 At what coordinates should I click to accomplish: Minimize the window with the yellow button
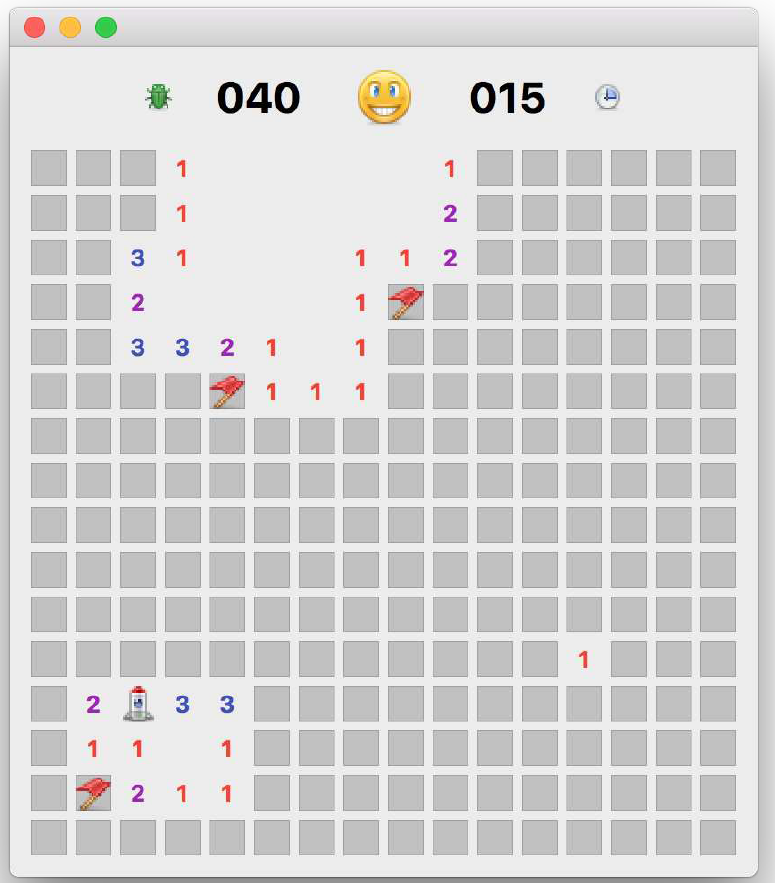point(70,27)
